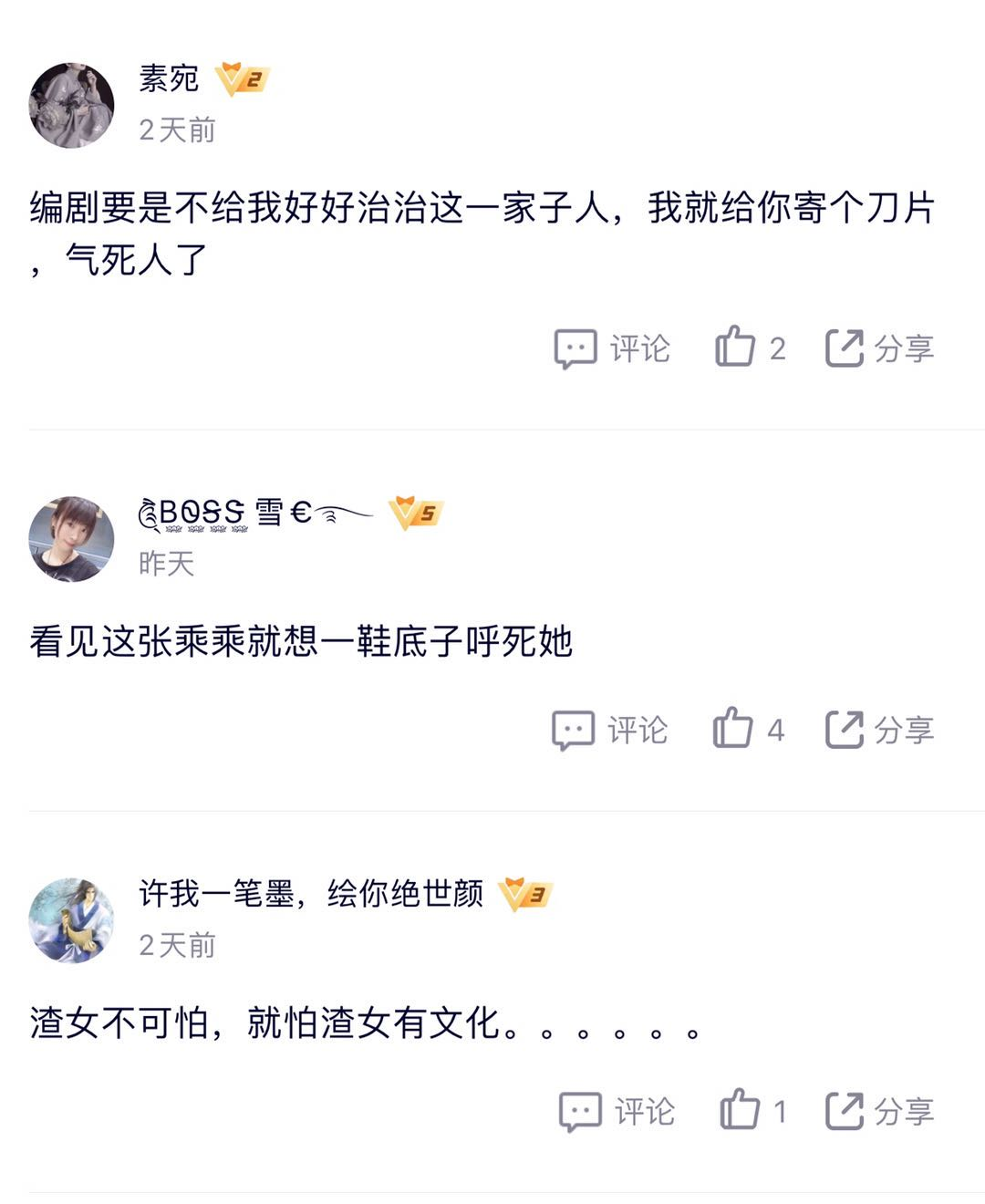Screen dimensions: 985x1204
Task: Tap username 许我一笔墨，绘你绝世颜
Action: coord(311,894)
